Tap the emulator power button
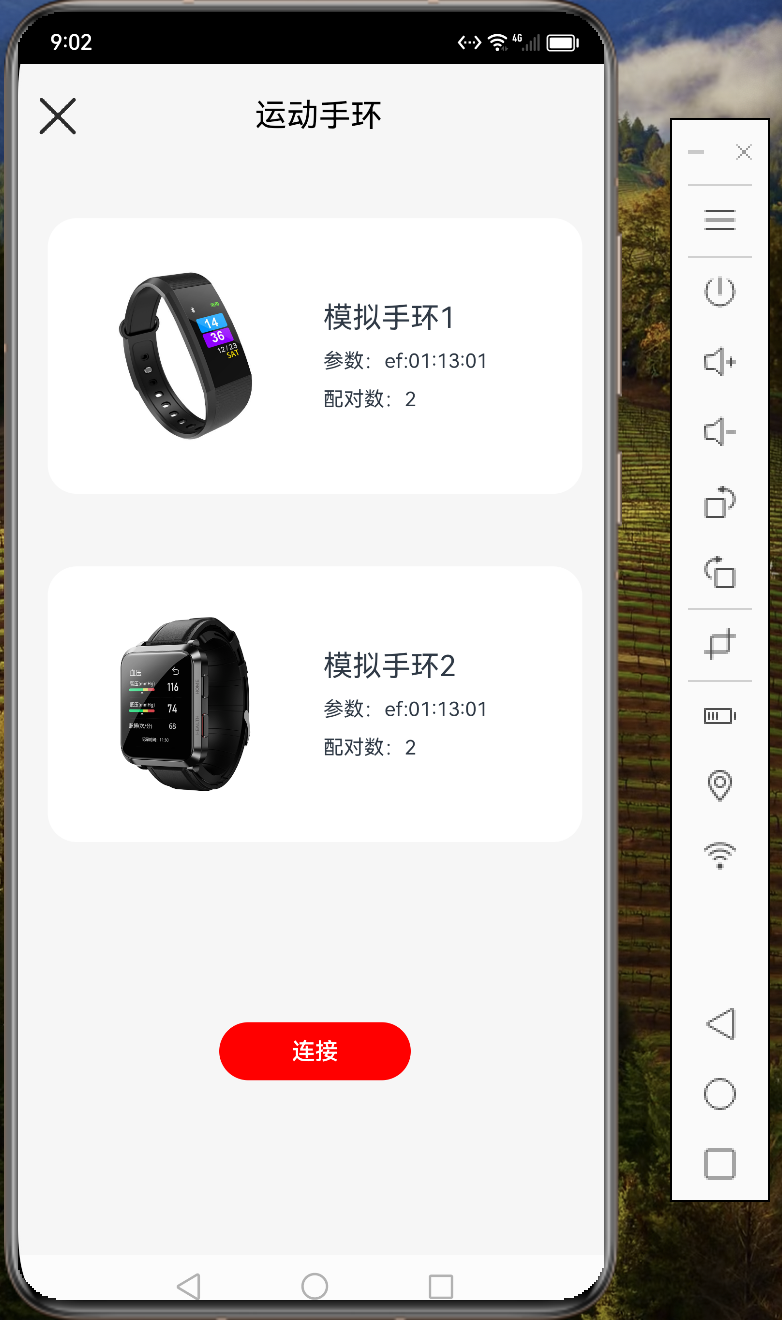782x1320 pixels. click(x=720, y=292)
